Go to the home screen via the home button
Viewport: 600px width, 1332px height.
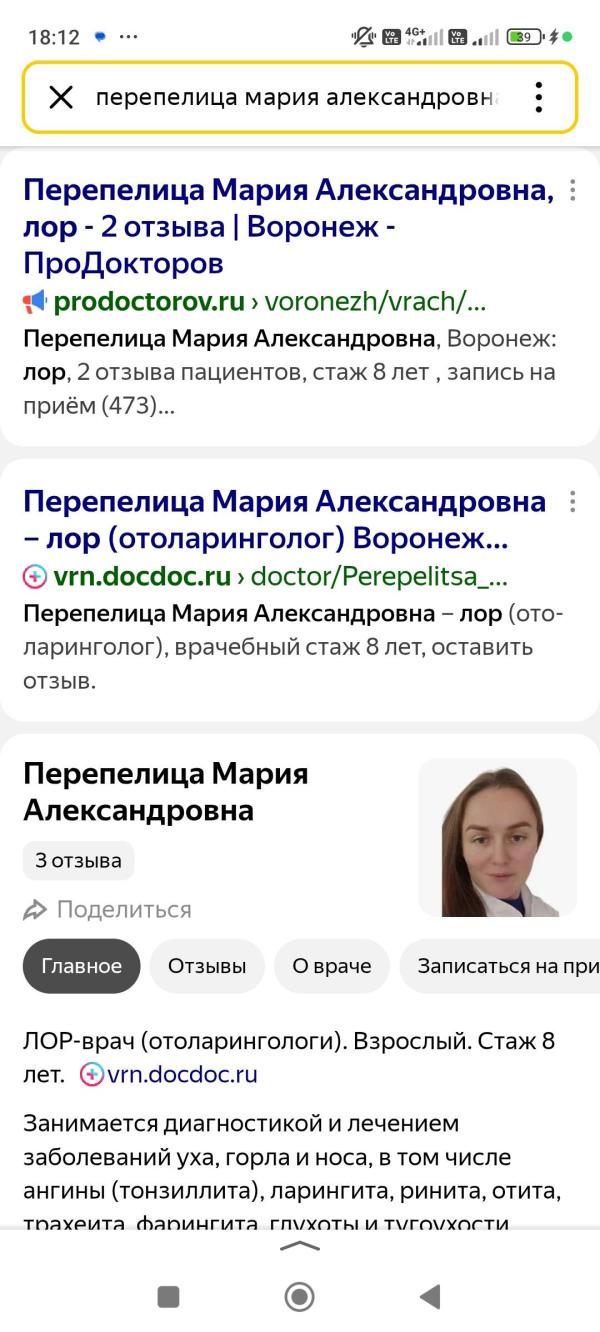point(299,1297)
